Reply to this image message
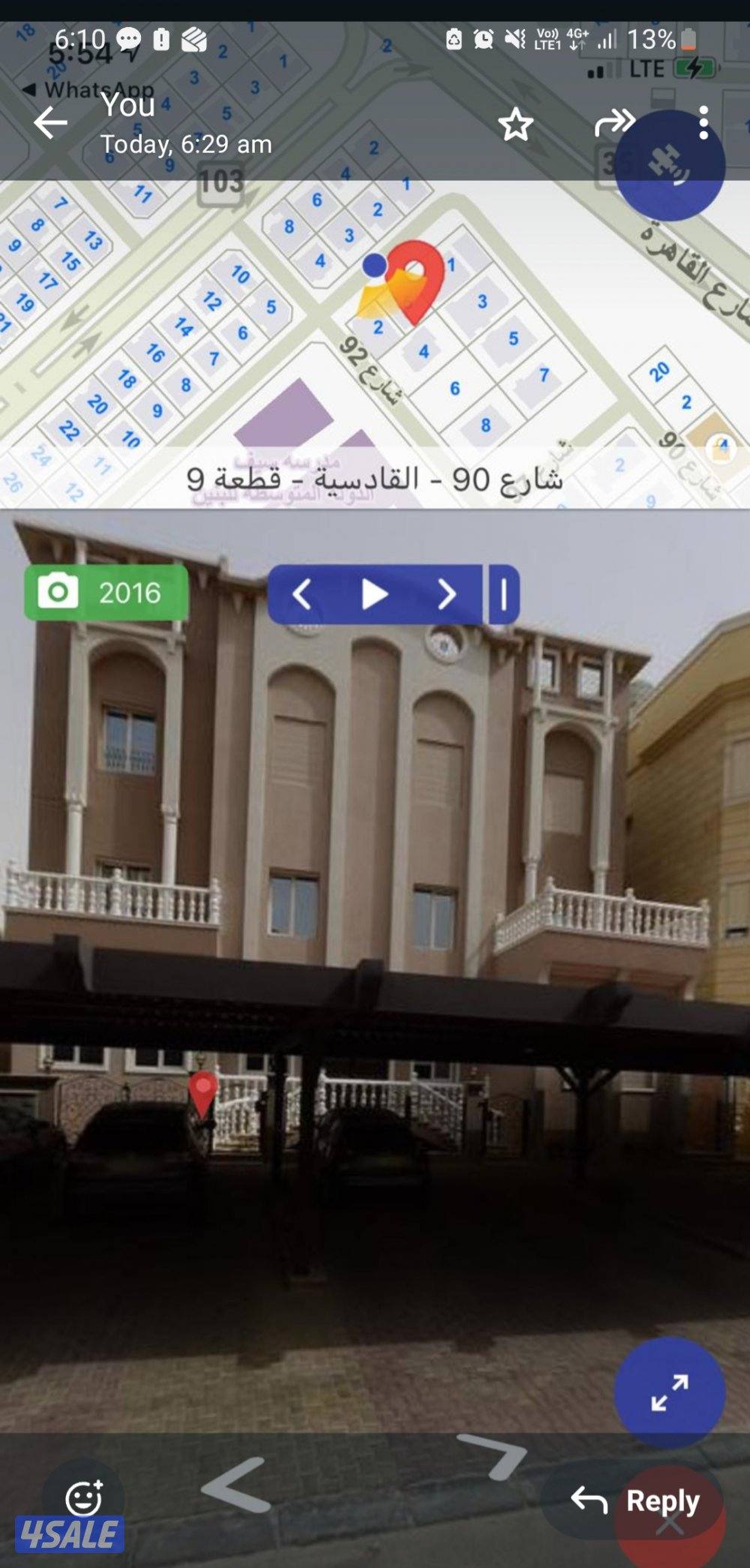The height and width of the screenshot is (1568, 750). pos(636,1500)
